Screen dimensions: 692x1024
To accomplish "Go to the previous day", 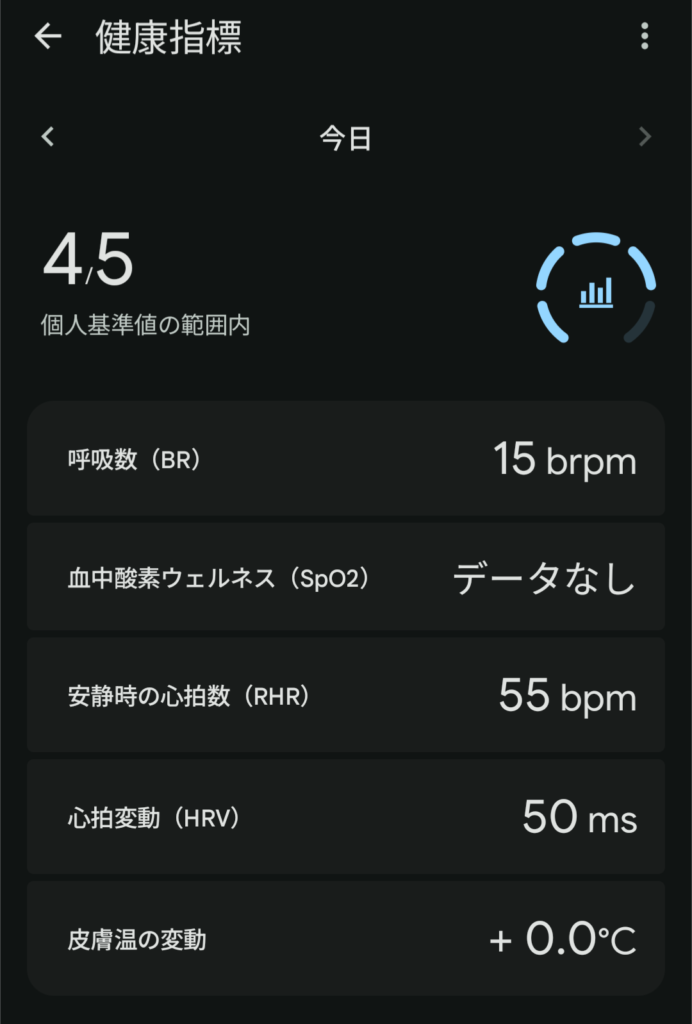I will (x=47, y=137).
